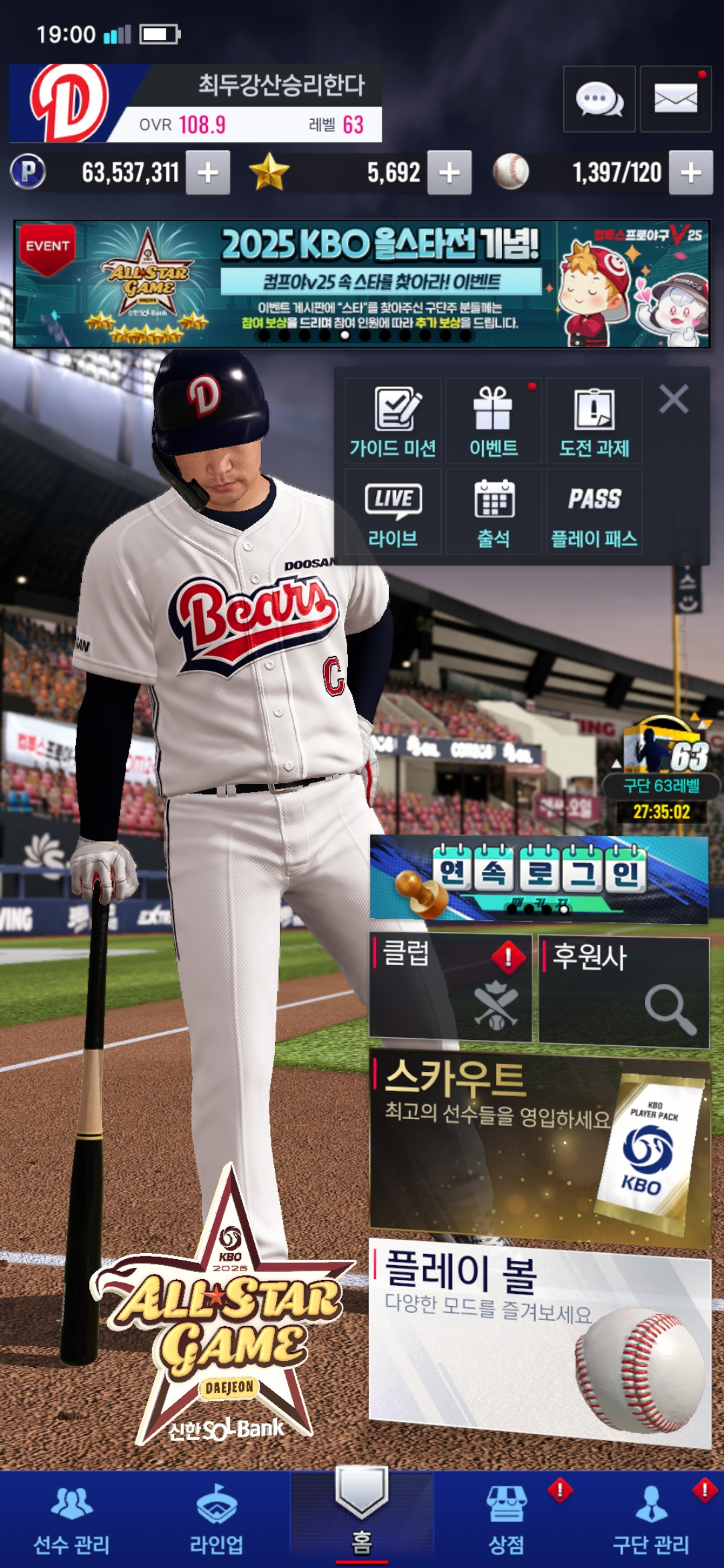Open 가이드 미션
Screen dimensions: 724x1568
click(x=393, y=421)
